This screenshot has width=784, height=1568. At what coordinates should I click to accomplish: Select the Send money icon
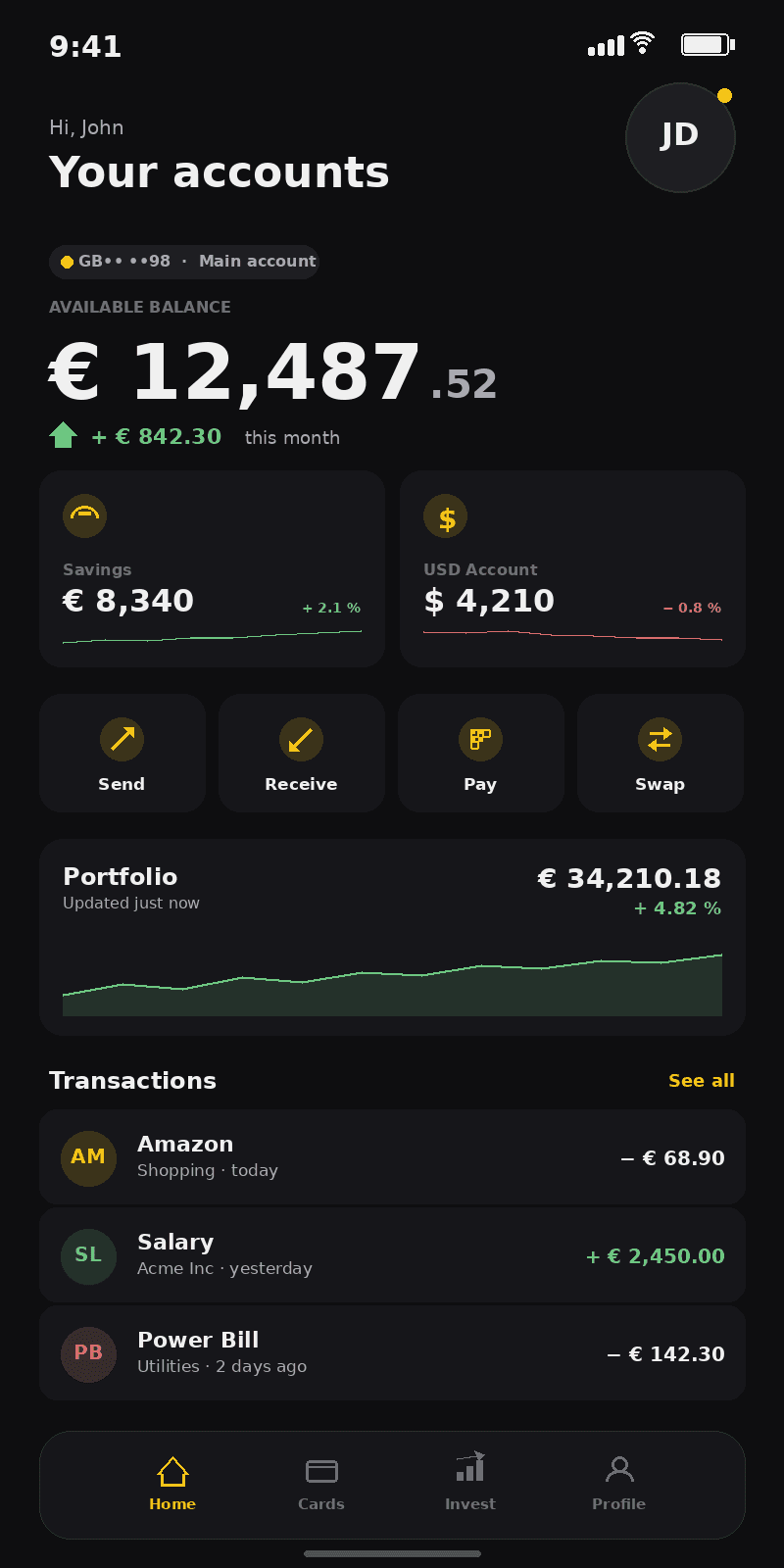122,739
